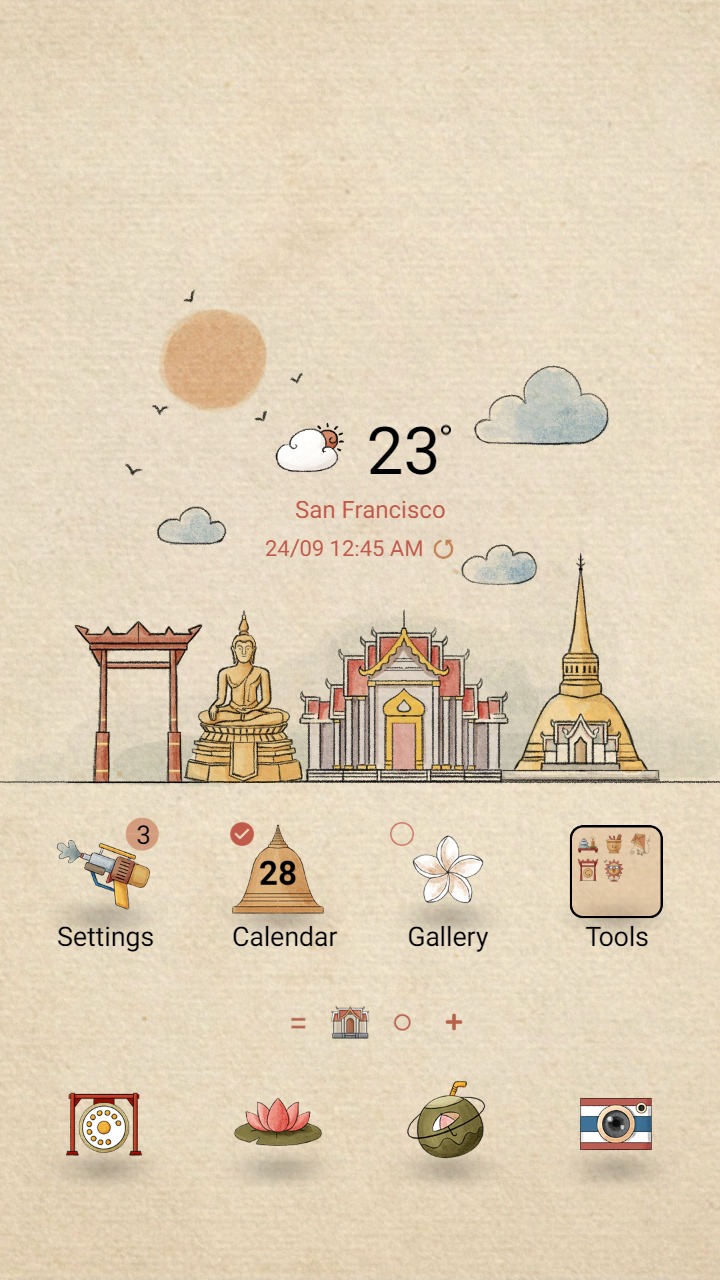Select the circle page indicator dot
This screenshot has height=1280, width=720.
pos(403,1023)
